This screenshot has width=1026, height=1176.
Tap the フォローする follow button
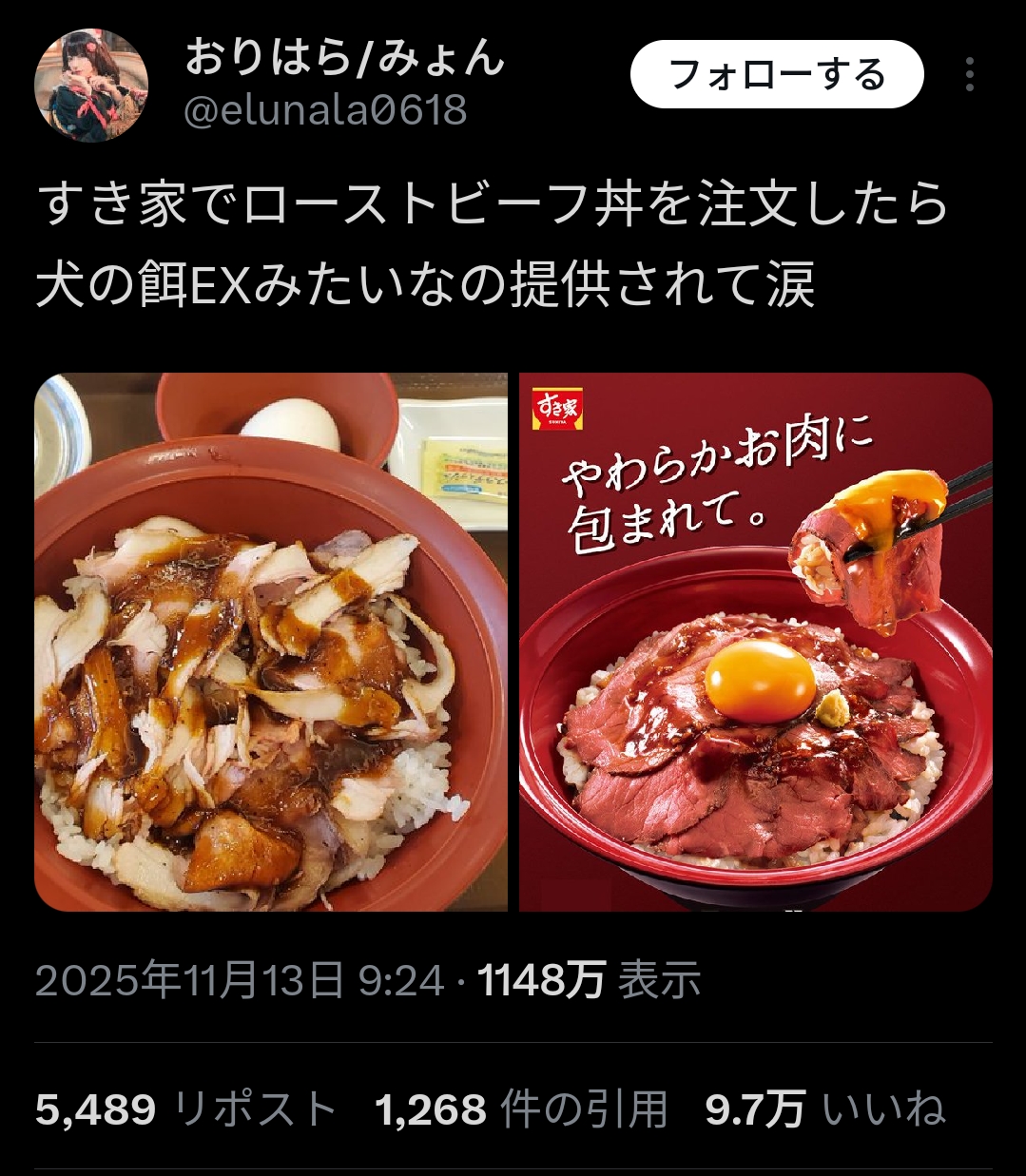click(x=777, y=75)
